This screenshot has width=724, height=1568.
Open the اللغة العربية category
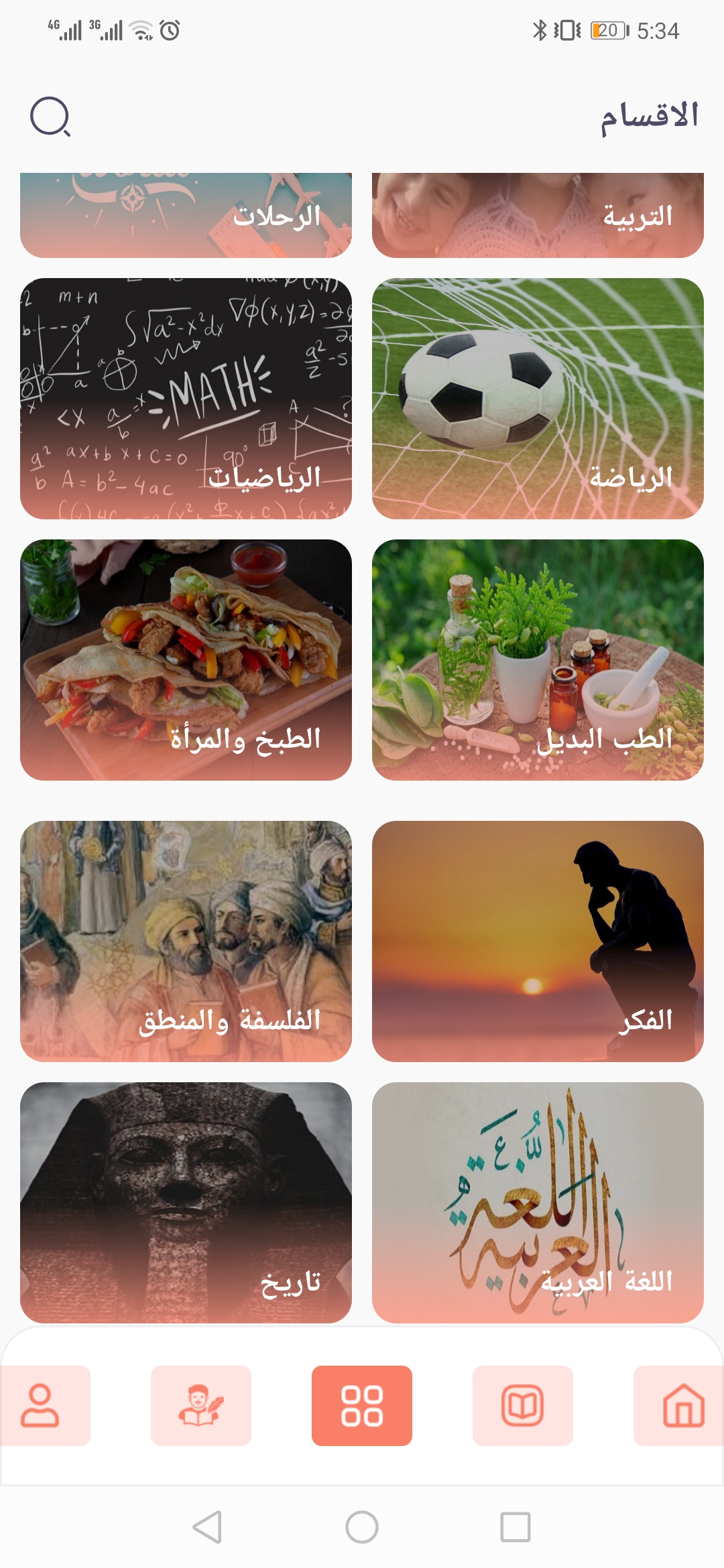coord(538,1203)
